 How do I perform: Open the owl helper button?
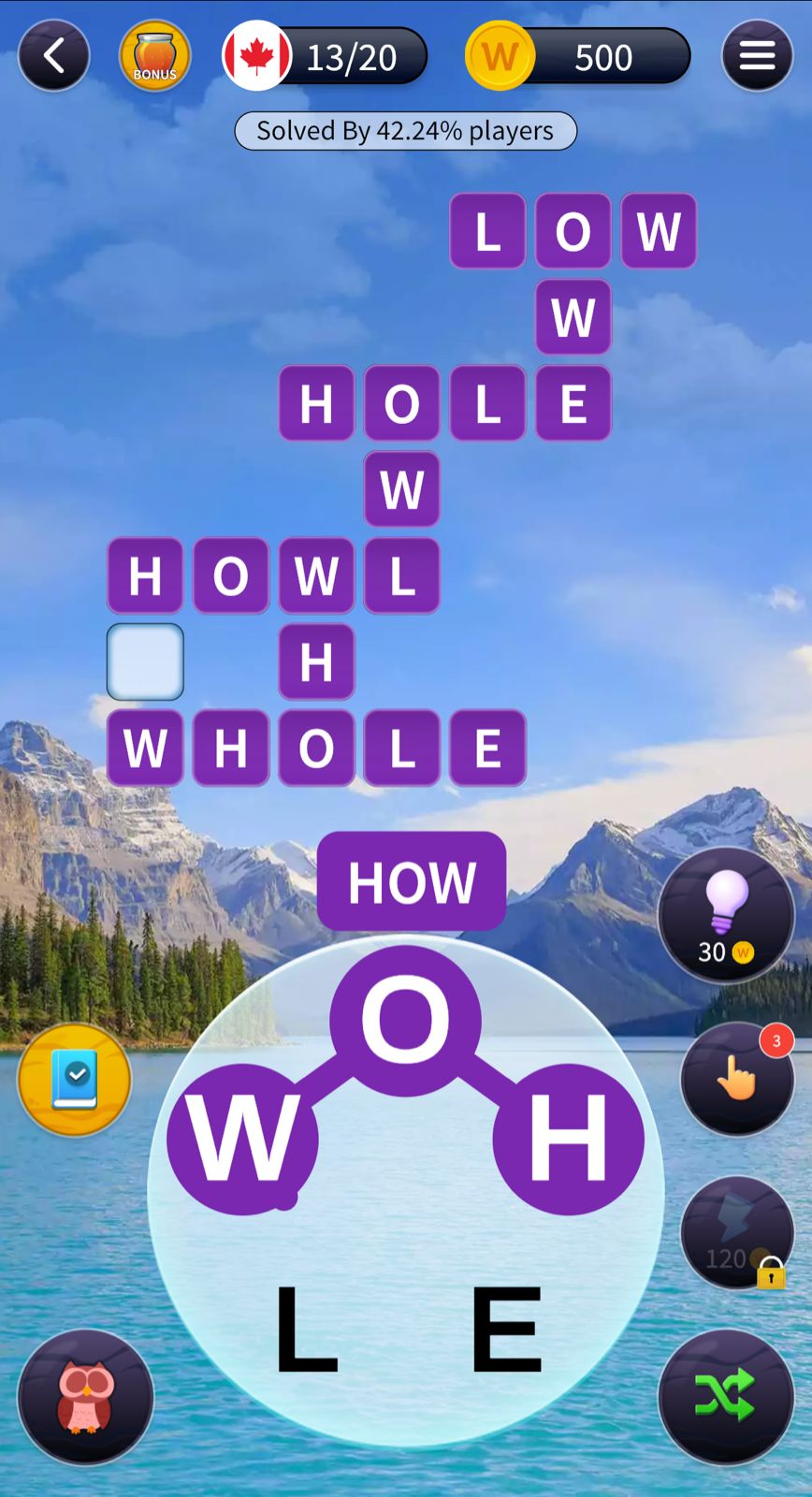point(85,1397)
